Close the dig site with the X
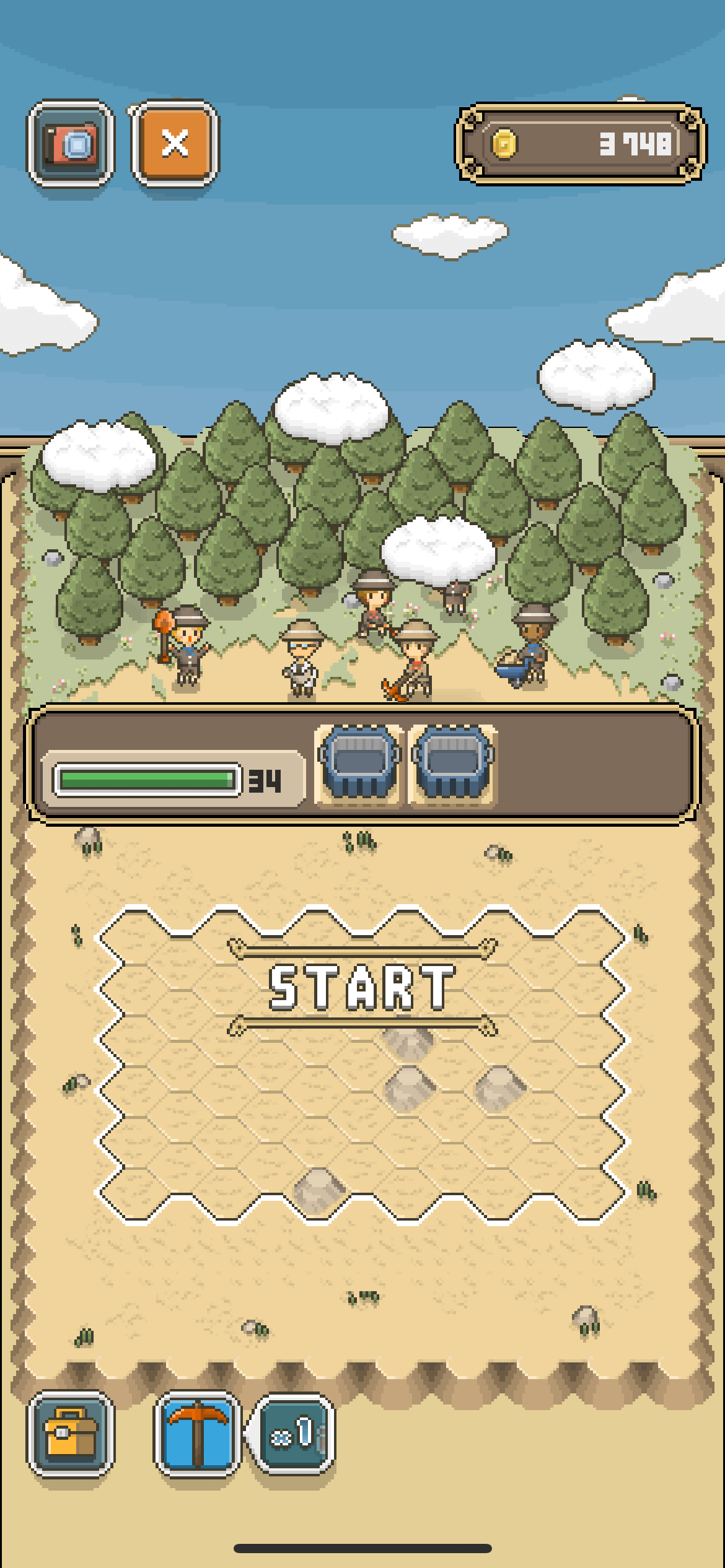 (175, 144)
